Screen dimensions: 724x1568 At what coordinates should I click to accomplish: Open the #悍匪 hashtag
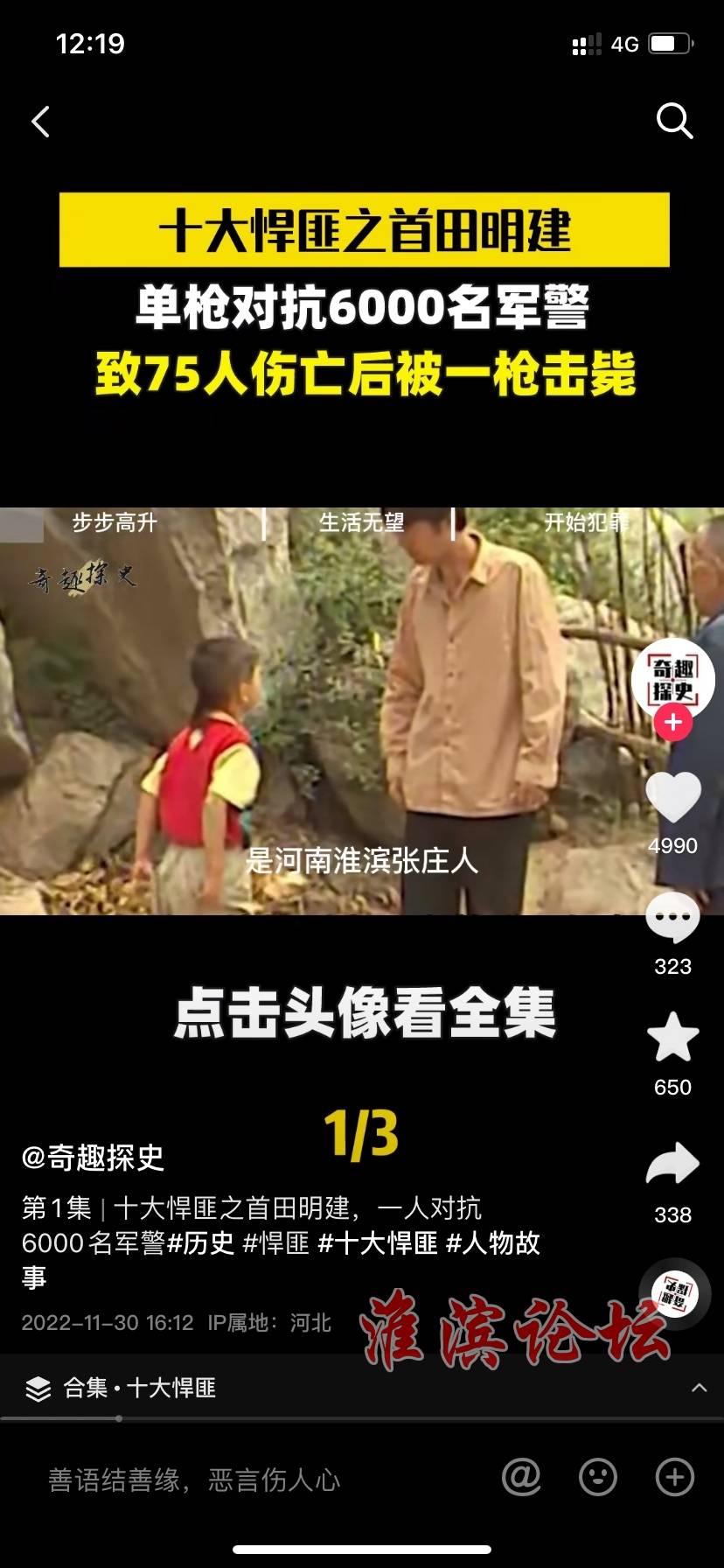coord(275,1242)
